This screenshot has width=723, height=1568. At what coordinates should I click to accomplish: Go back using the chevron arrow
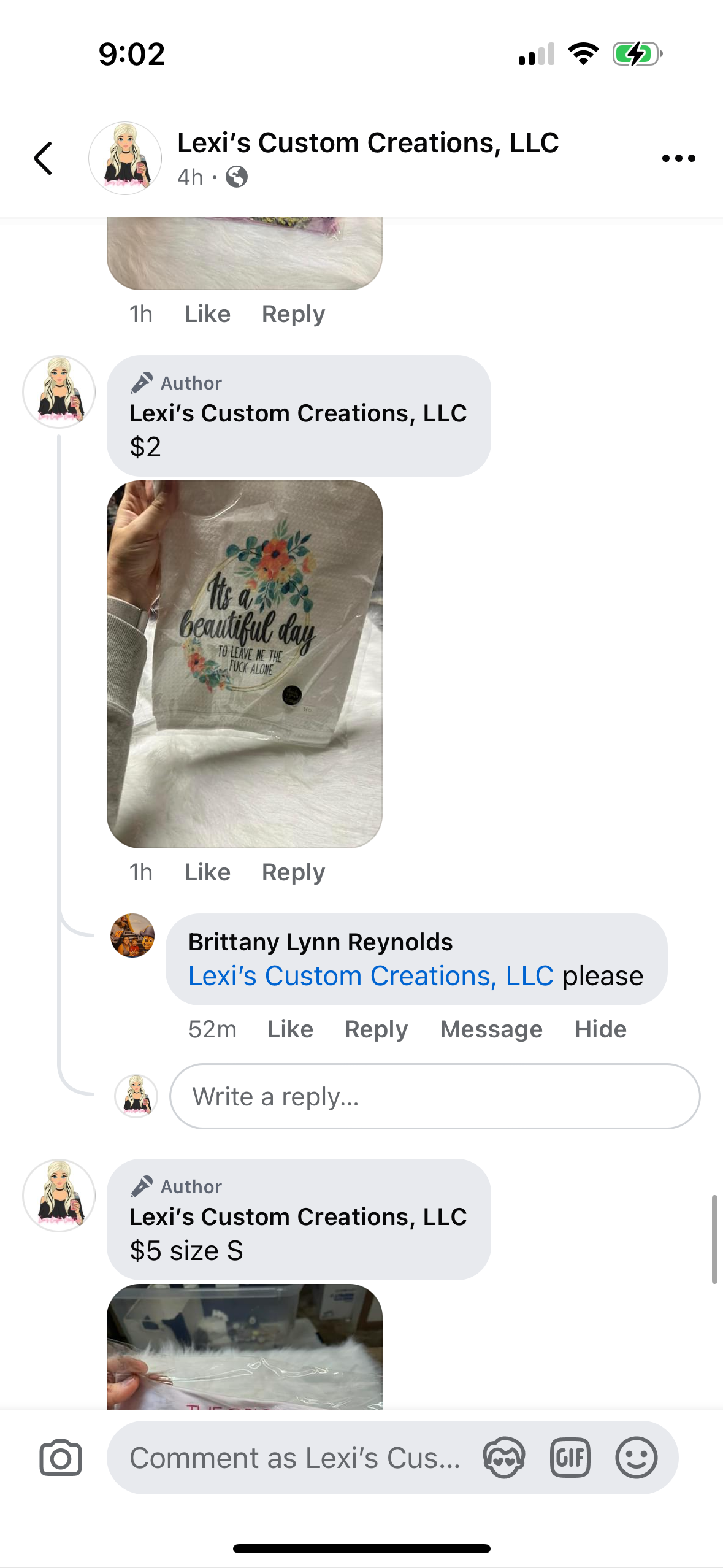[42, 158]
